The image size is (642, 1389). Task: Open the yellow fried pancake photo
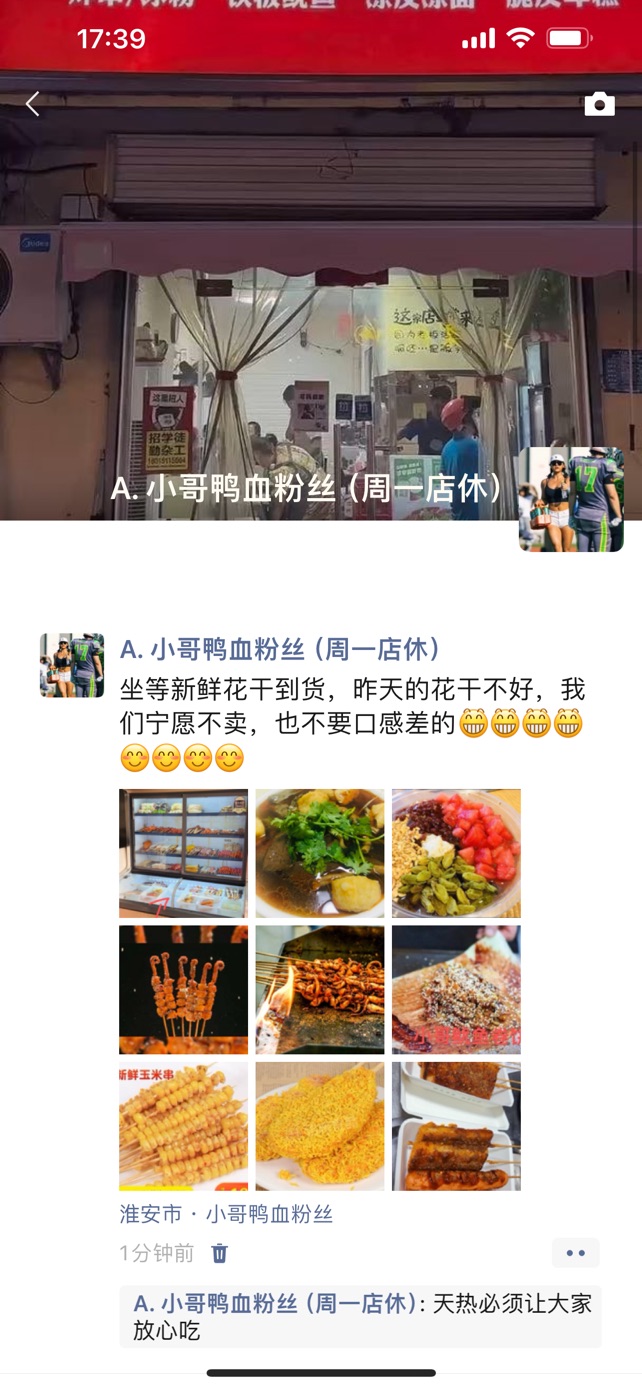coord(320,1126)
